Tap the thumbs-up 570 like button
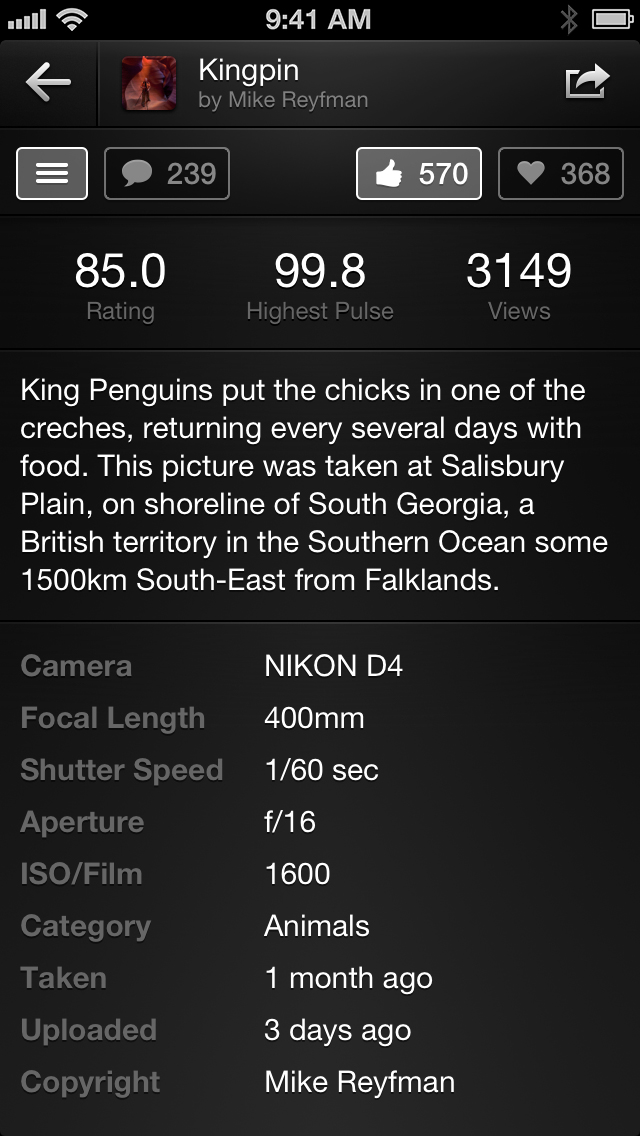 [x=419, y=174]
